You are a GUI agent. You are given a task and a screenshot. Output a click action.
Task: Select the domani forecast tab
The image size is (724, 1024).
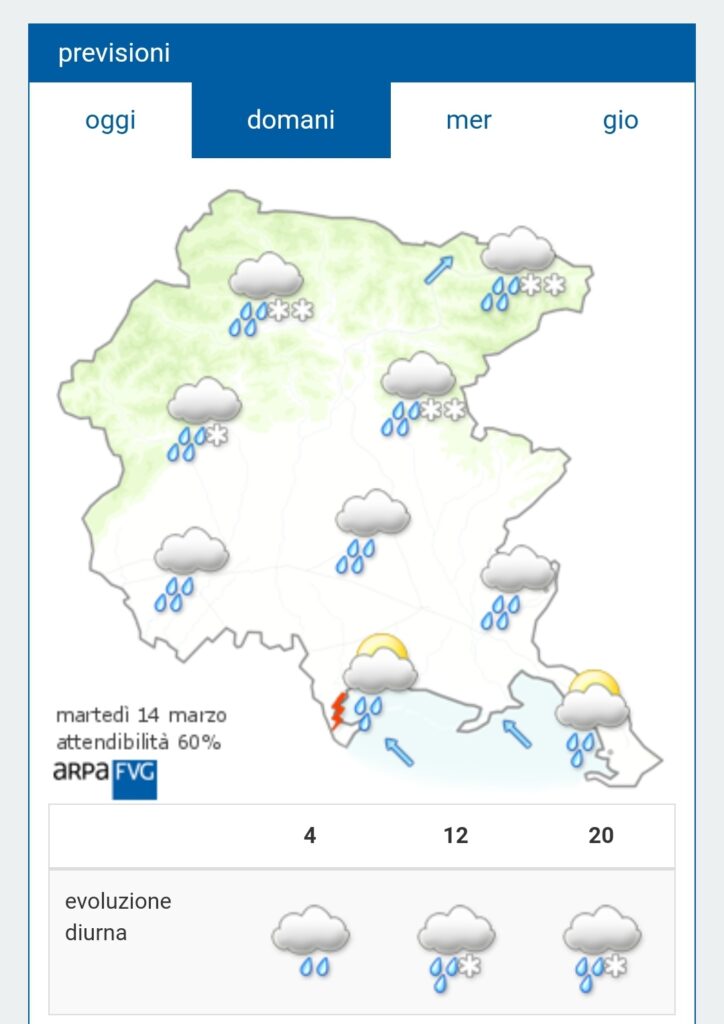pyautogui.click(x=290, y=120)
